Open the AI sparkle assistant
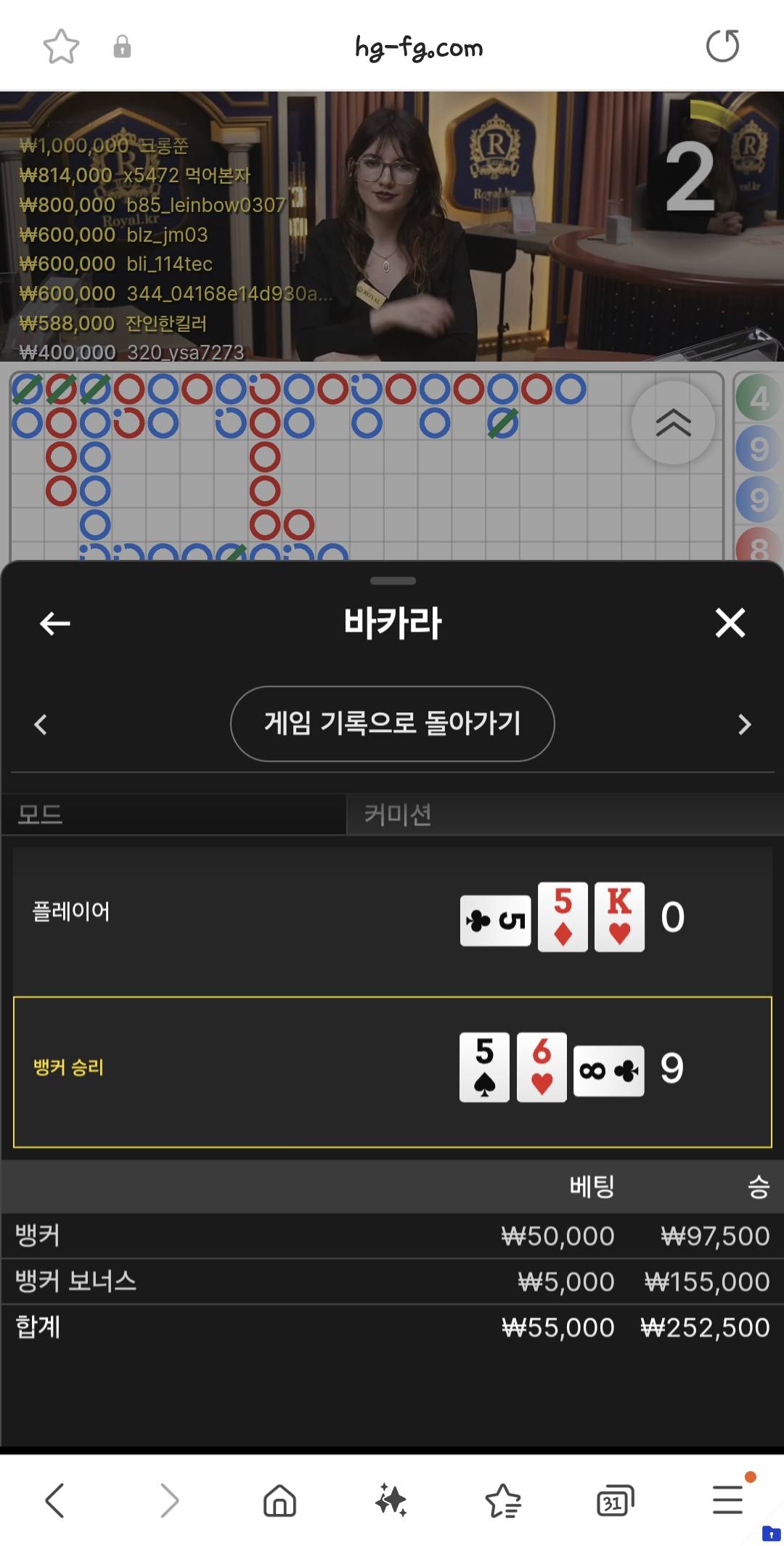Image resolution: width=784 pixels, height=1546 pixels. coord(391,1500)
